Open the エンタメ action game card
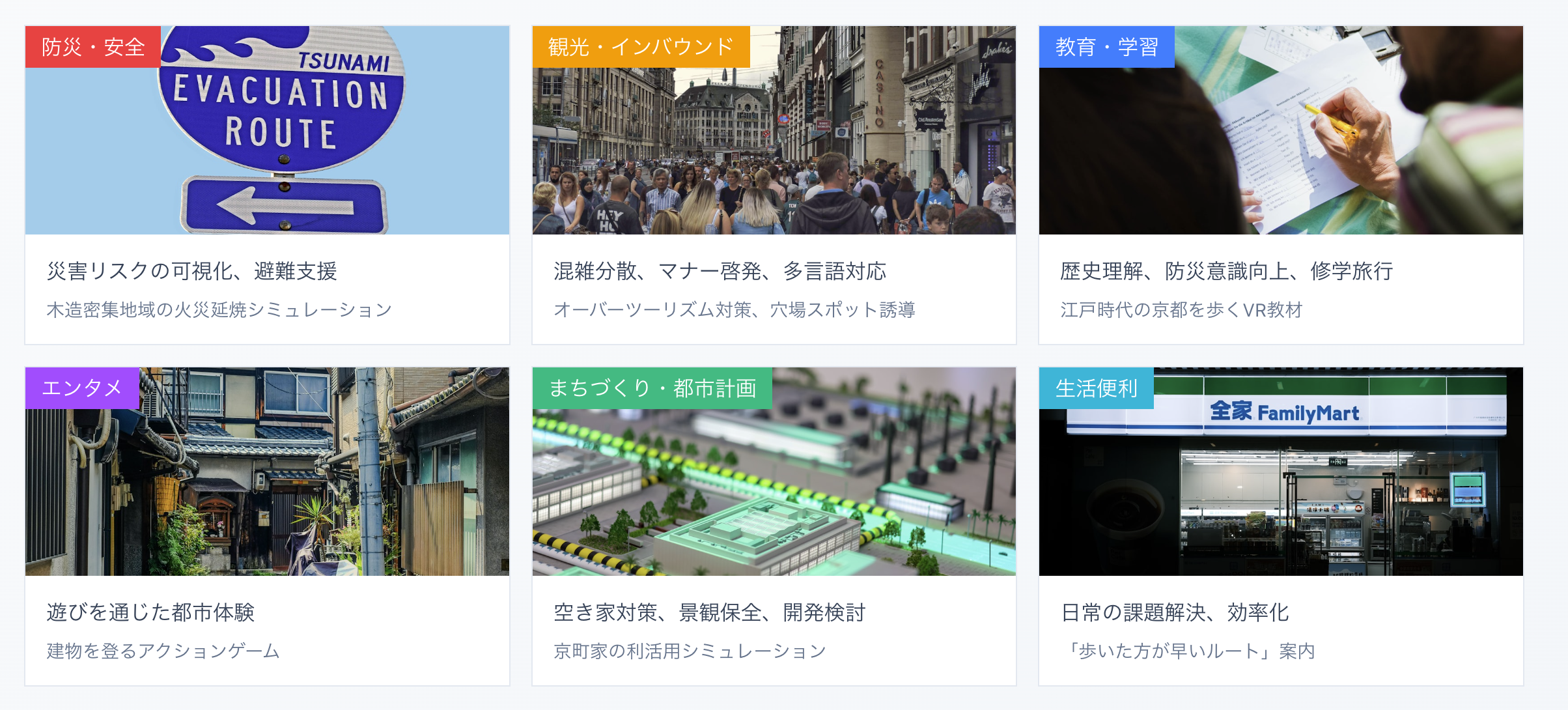 (267, 526)
